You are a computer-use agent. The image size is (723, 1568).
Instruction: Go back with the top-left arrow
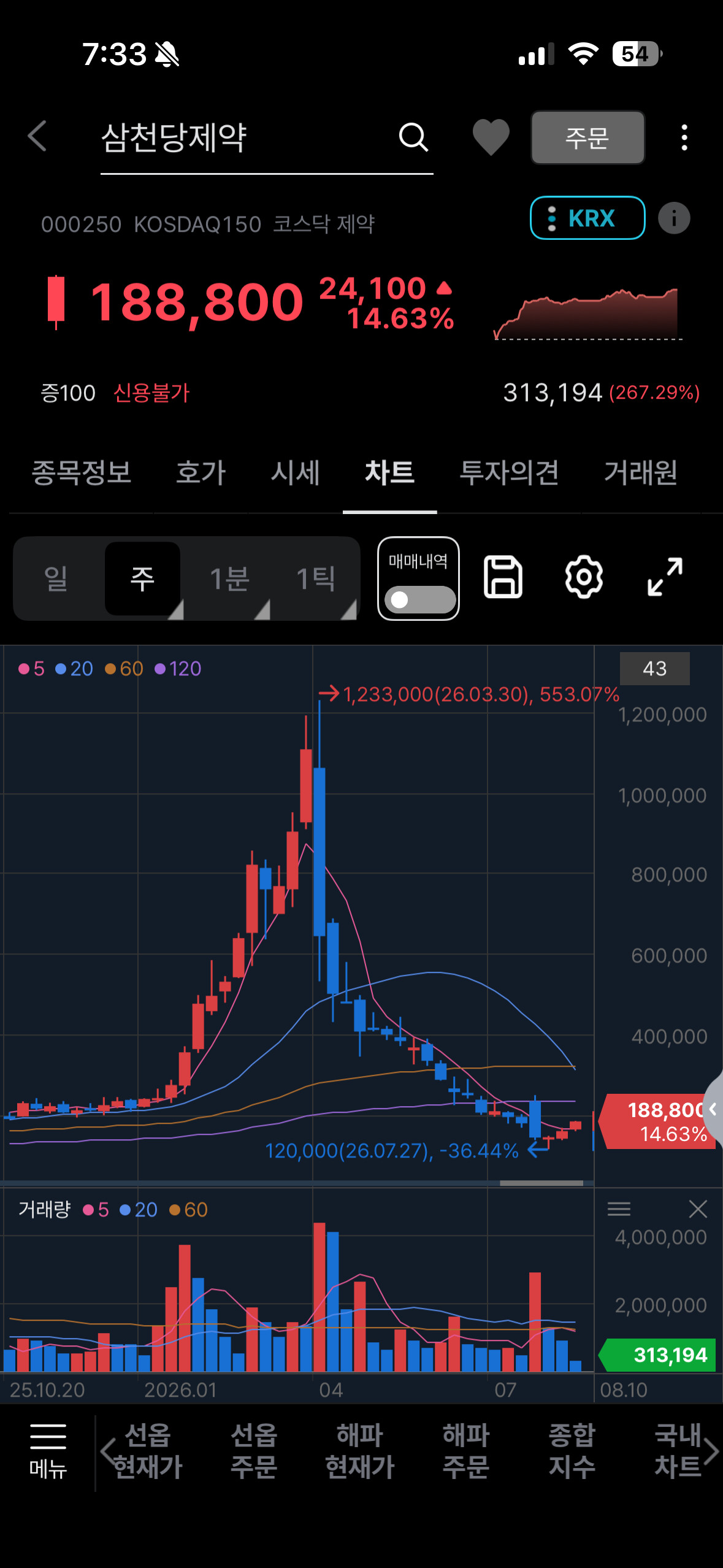(38, 136)
